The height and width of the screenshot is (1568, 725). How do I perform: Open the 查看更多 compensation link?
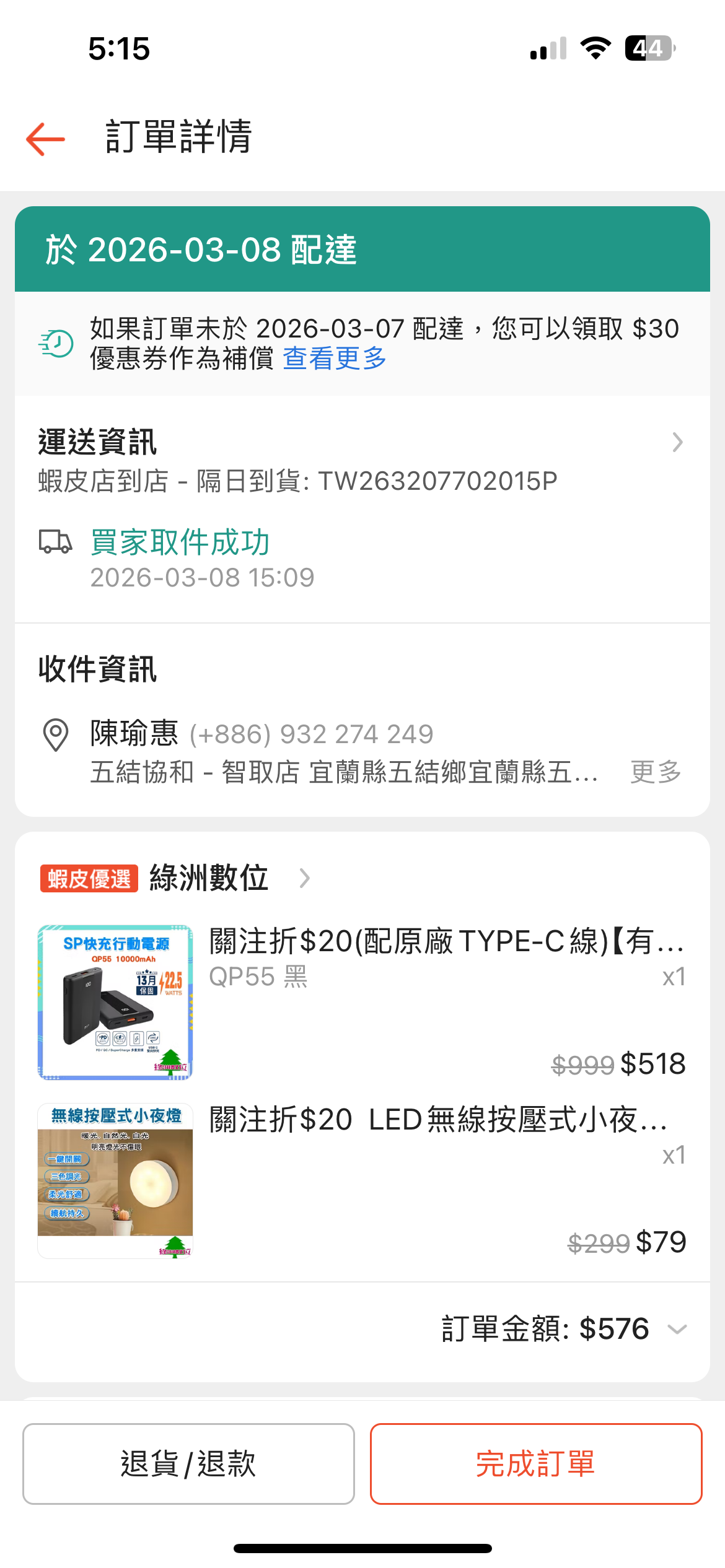click(x=335, y=359)
